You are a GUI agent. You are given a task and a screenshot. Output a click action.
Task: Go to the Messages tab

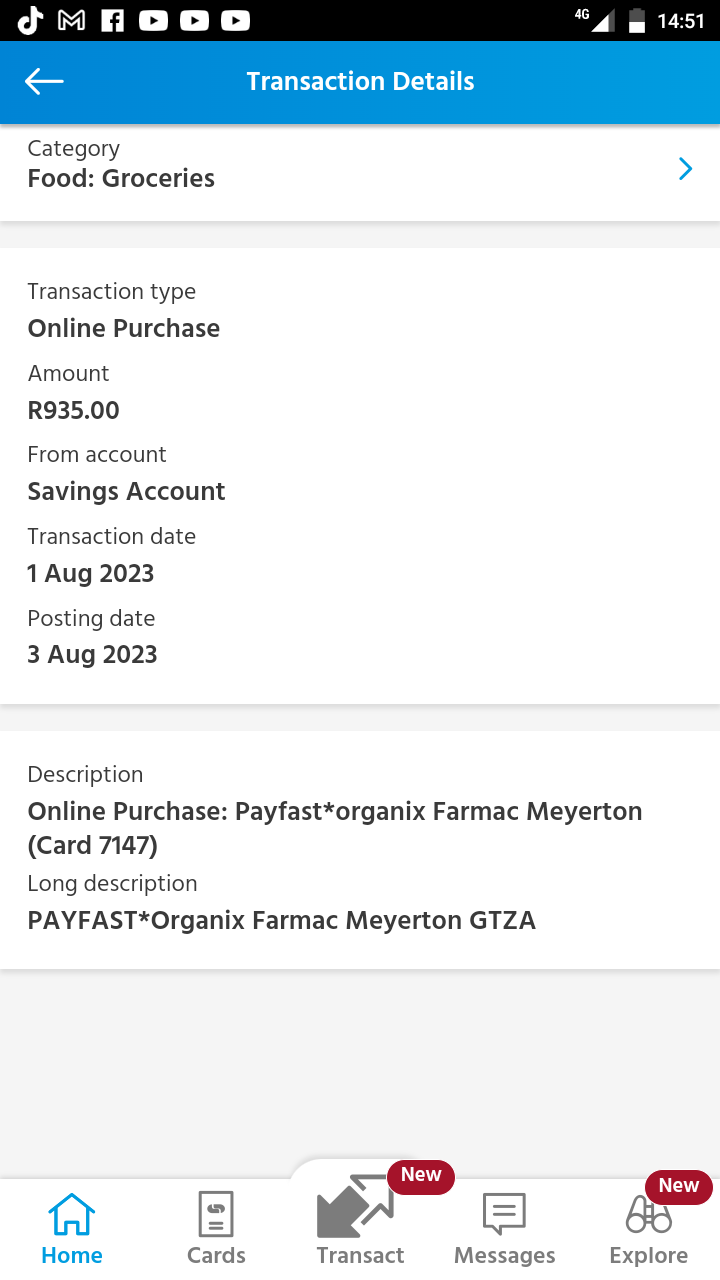tap(504, 1229)
